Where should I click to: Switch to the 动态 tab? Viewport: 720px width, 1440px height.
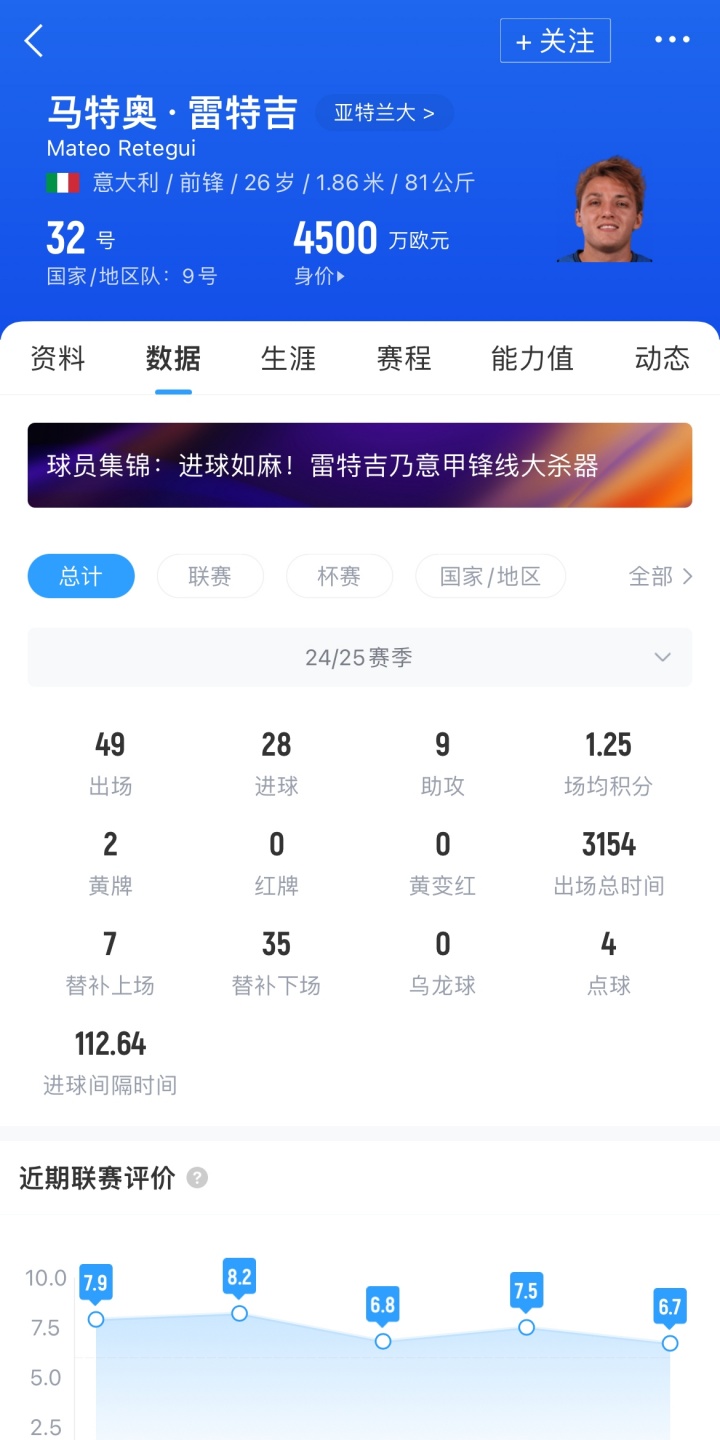[662, 358]
